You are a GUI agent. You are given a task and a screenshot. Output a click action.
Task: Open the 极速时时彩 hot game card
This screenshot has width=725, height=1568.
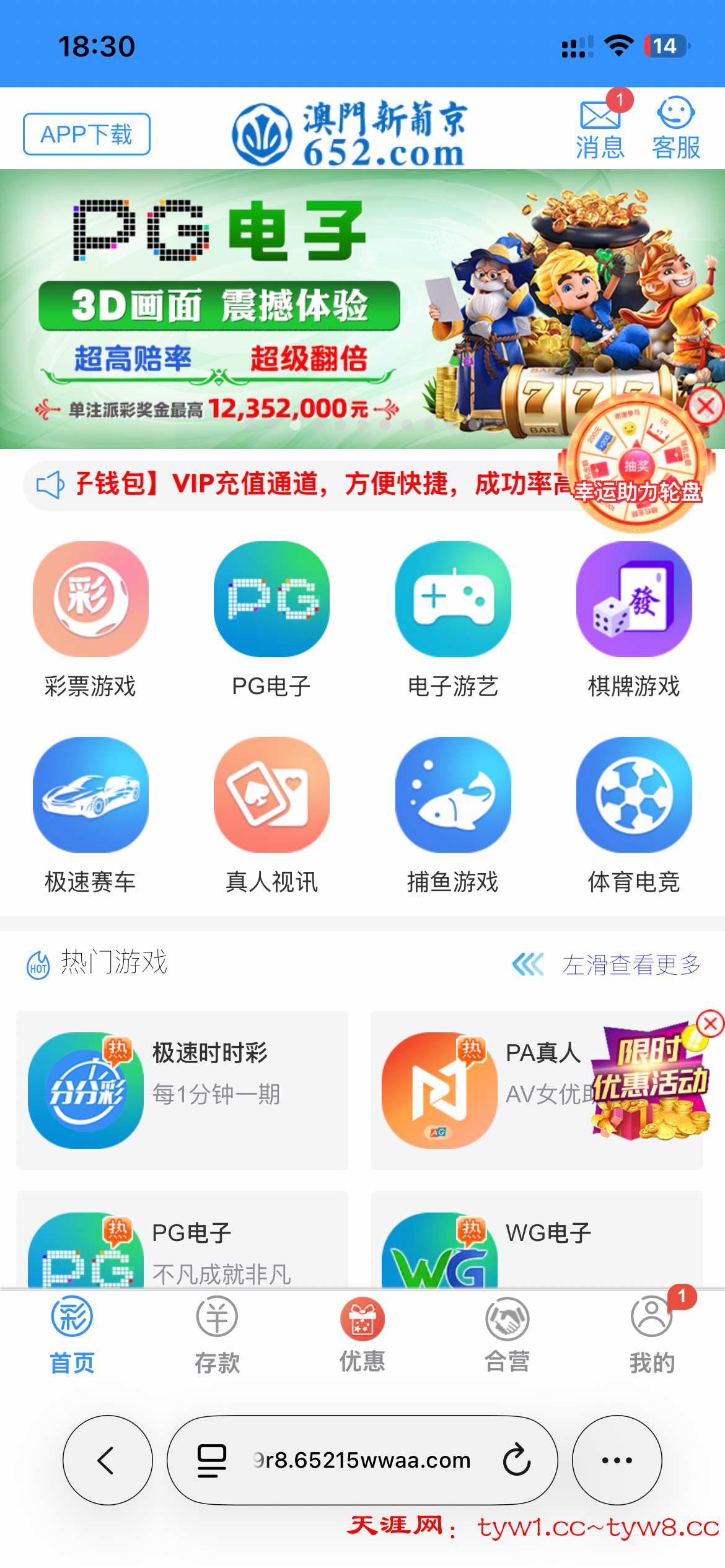coord(182,1090)
